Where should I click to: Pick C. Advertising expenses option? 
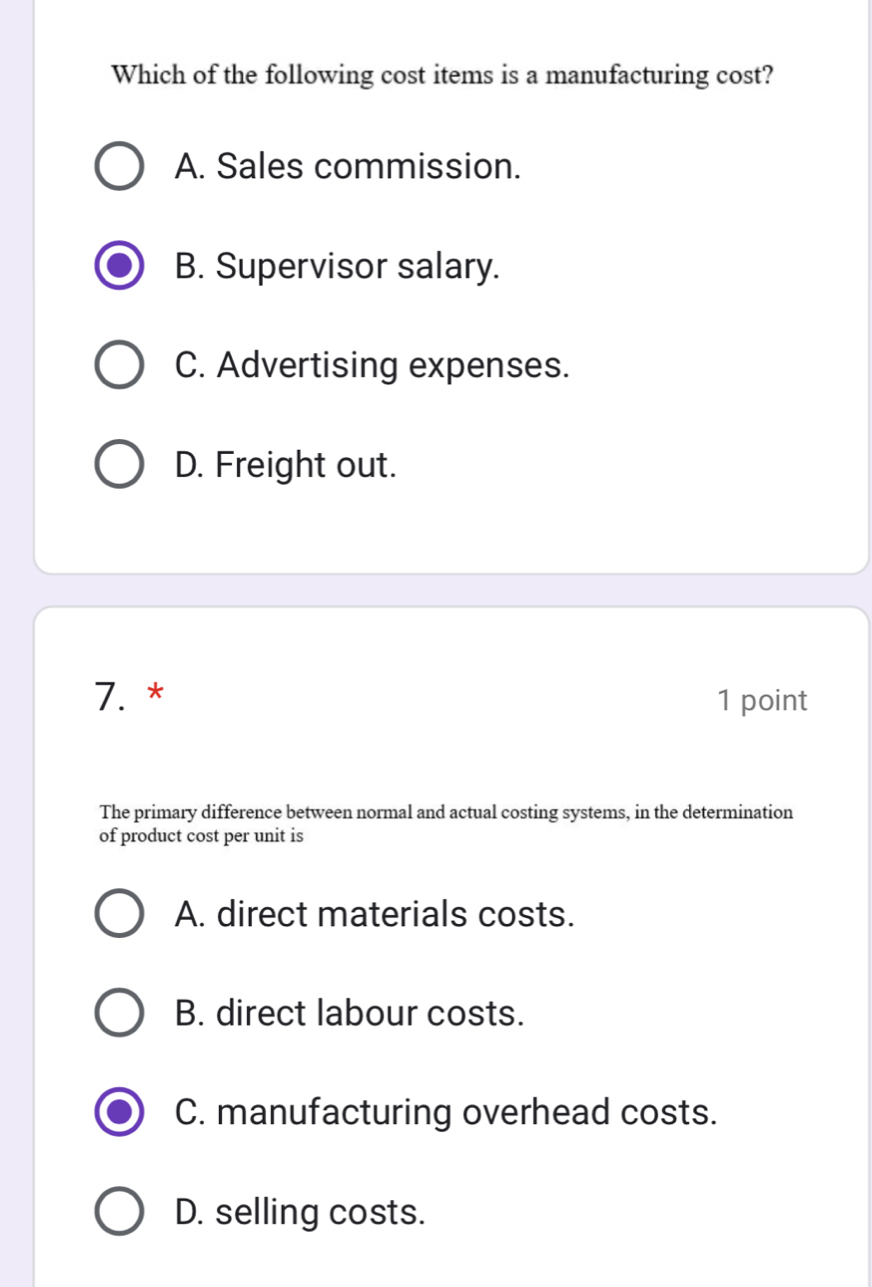(119, 366)
